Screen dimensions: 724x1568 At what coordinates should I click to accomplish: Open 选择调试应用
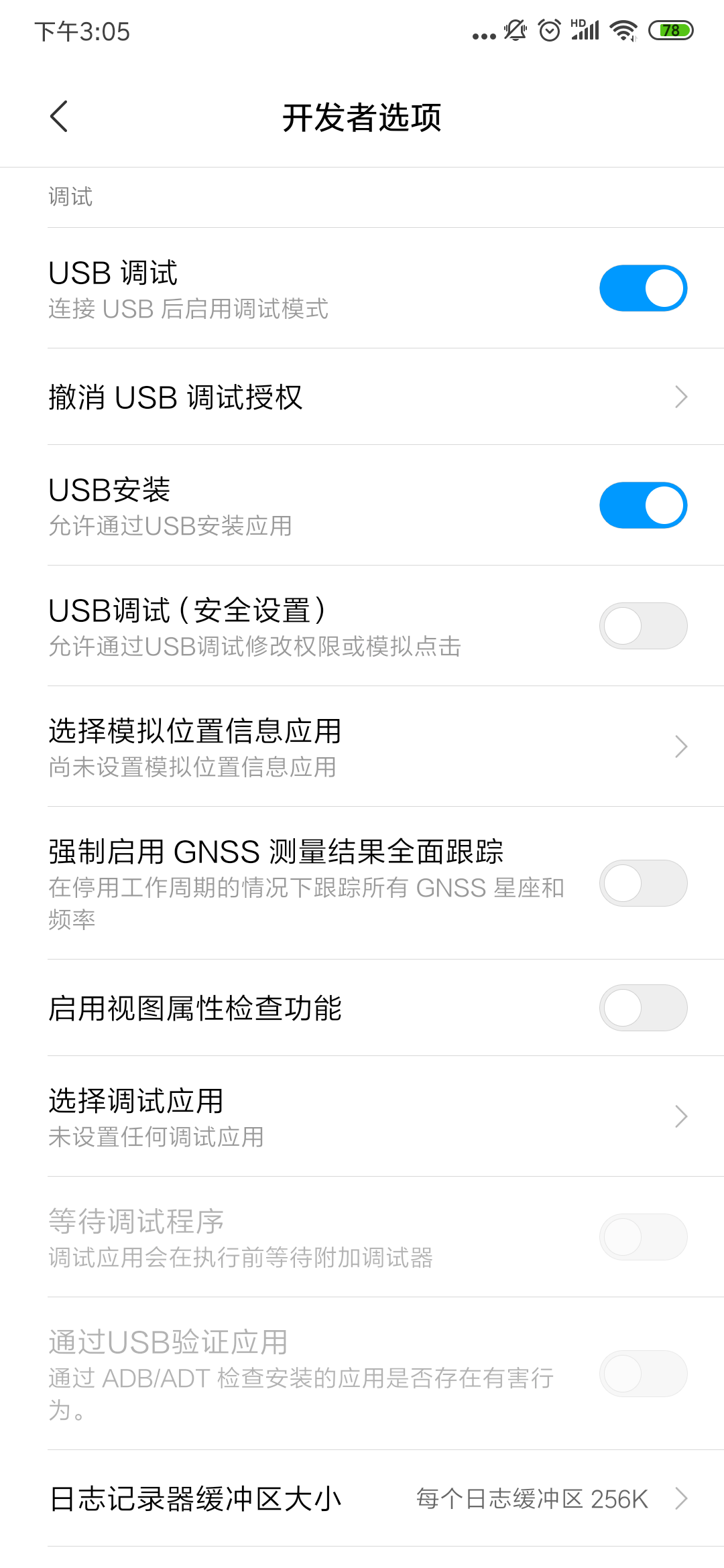point(362,1116)
